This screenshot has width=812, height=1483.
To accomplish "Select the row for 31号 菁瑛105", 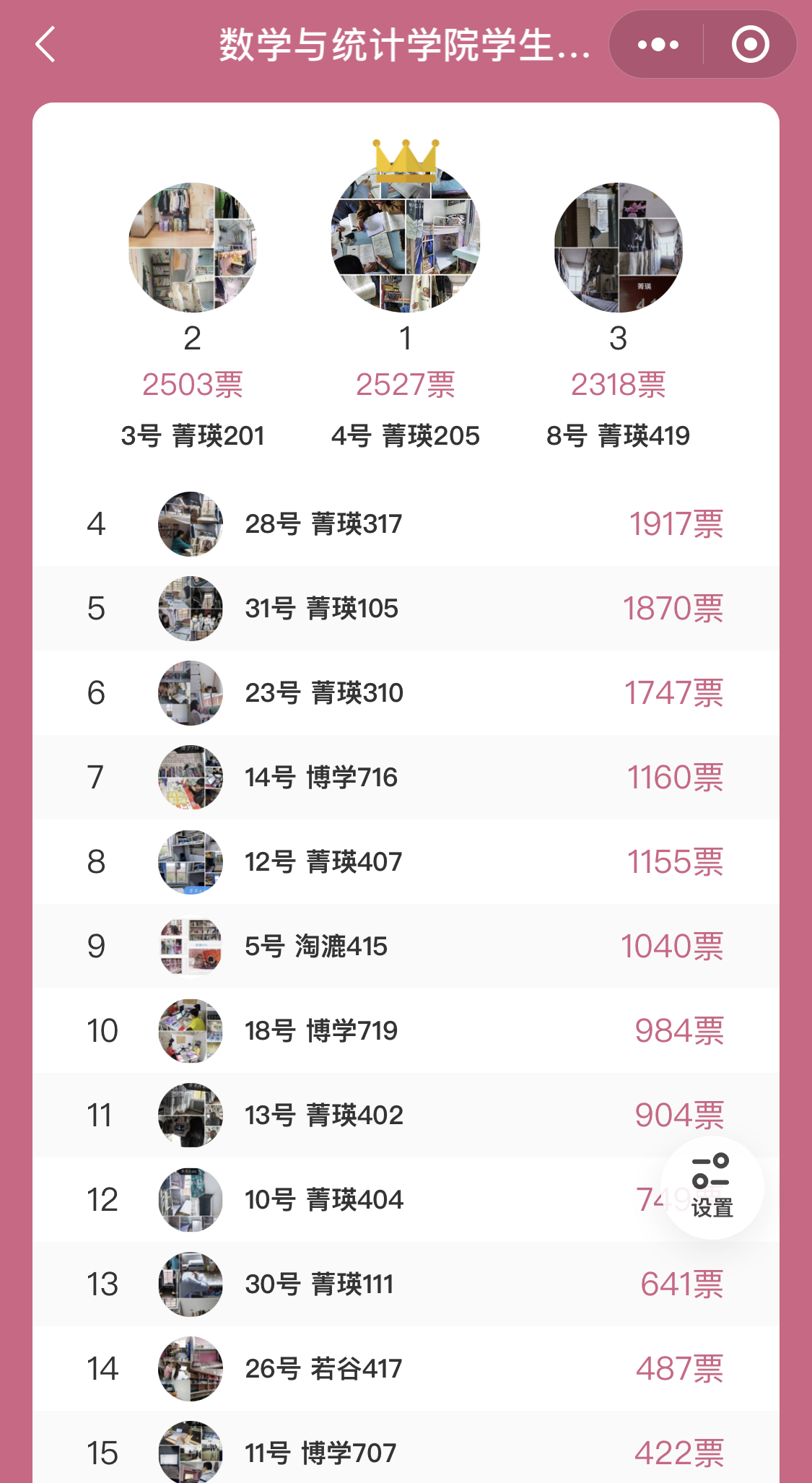I will click(x=322, y=609).
